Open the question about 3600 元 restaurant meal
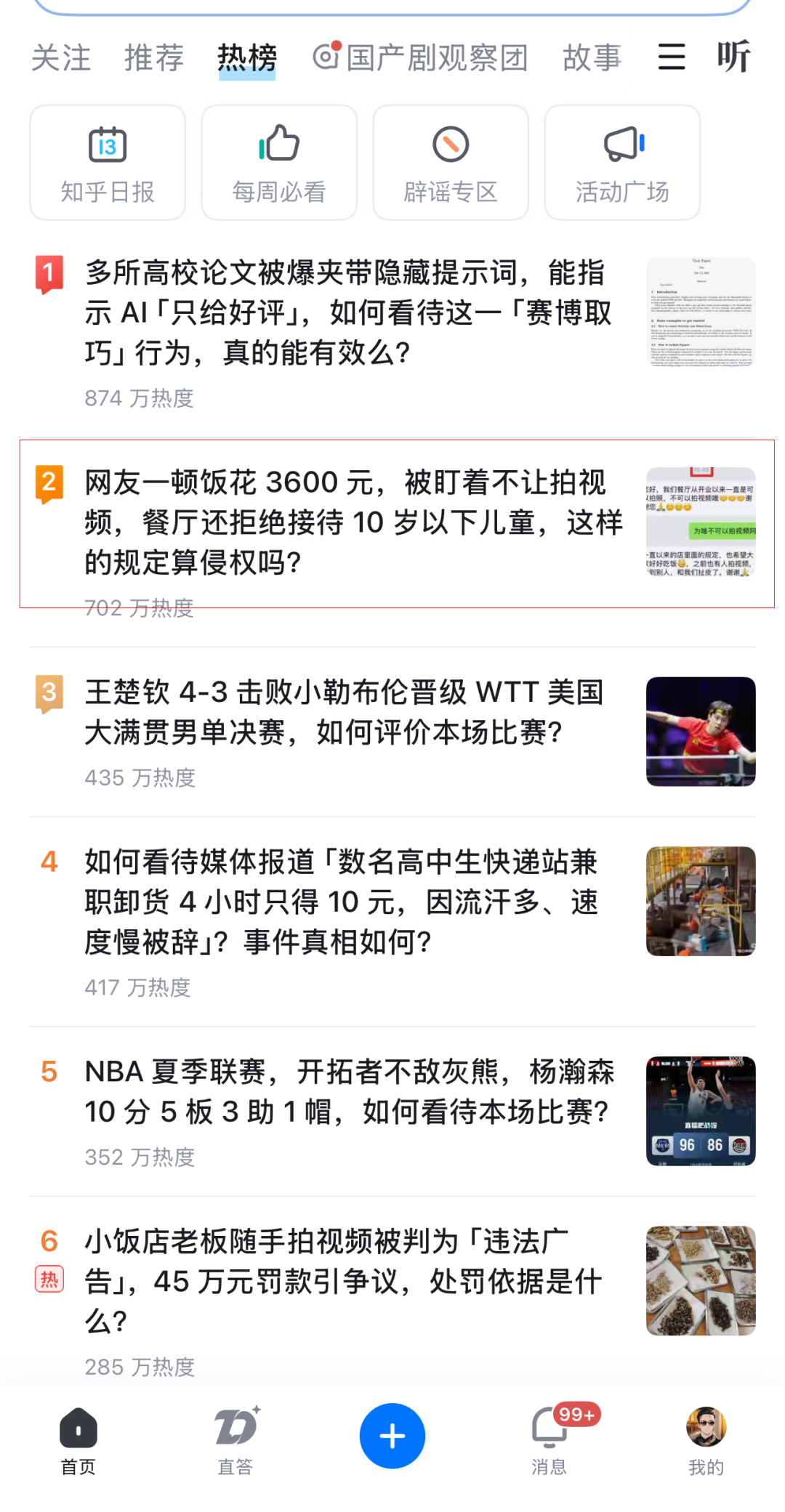The image size is (785, 1512). click(x=349, y=522)
